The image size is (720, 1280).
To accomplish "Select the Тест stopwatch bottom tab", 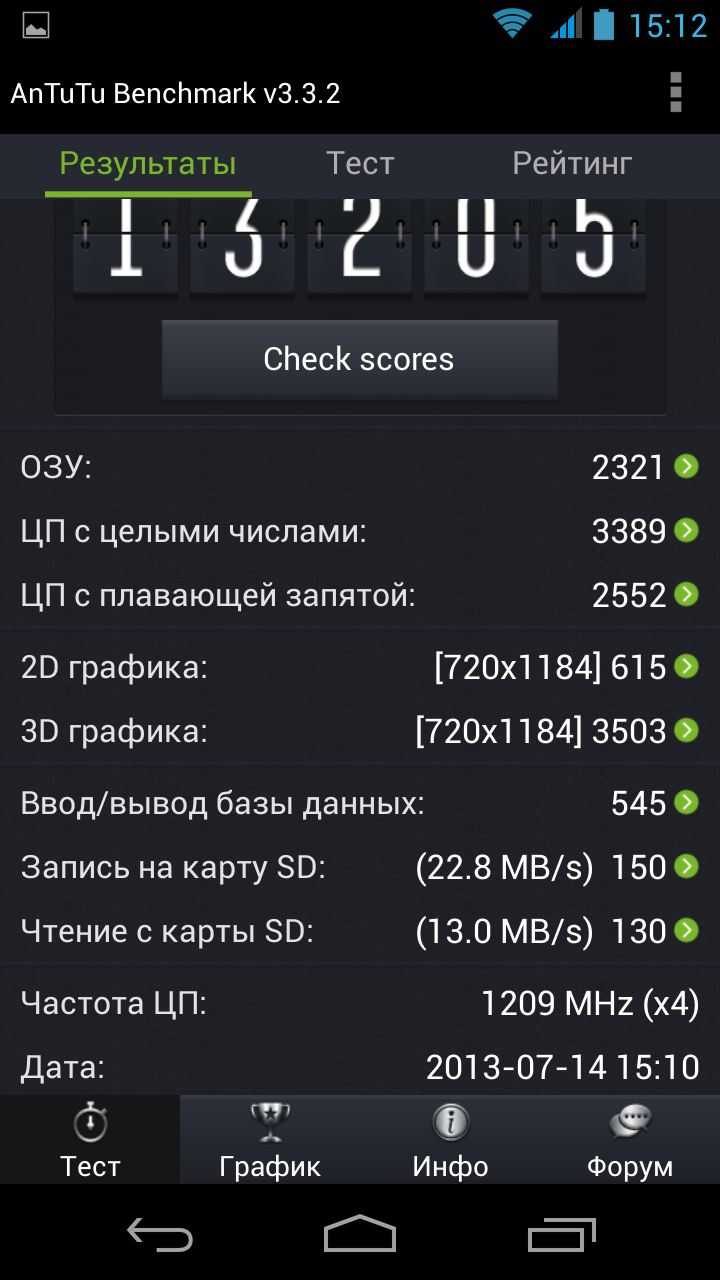I will tap(90, 1140).
